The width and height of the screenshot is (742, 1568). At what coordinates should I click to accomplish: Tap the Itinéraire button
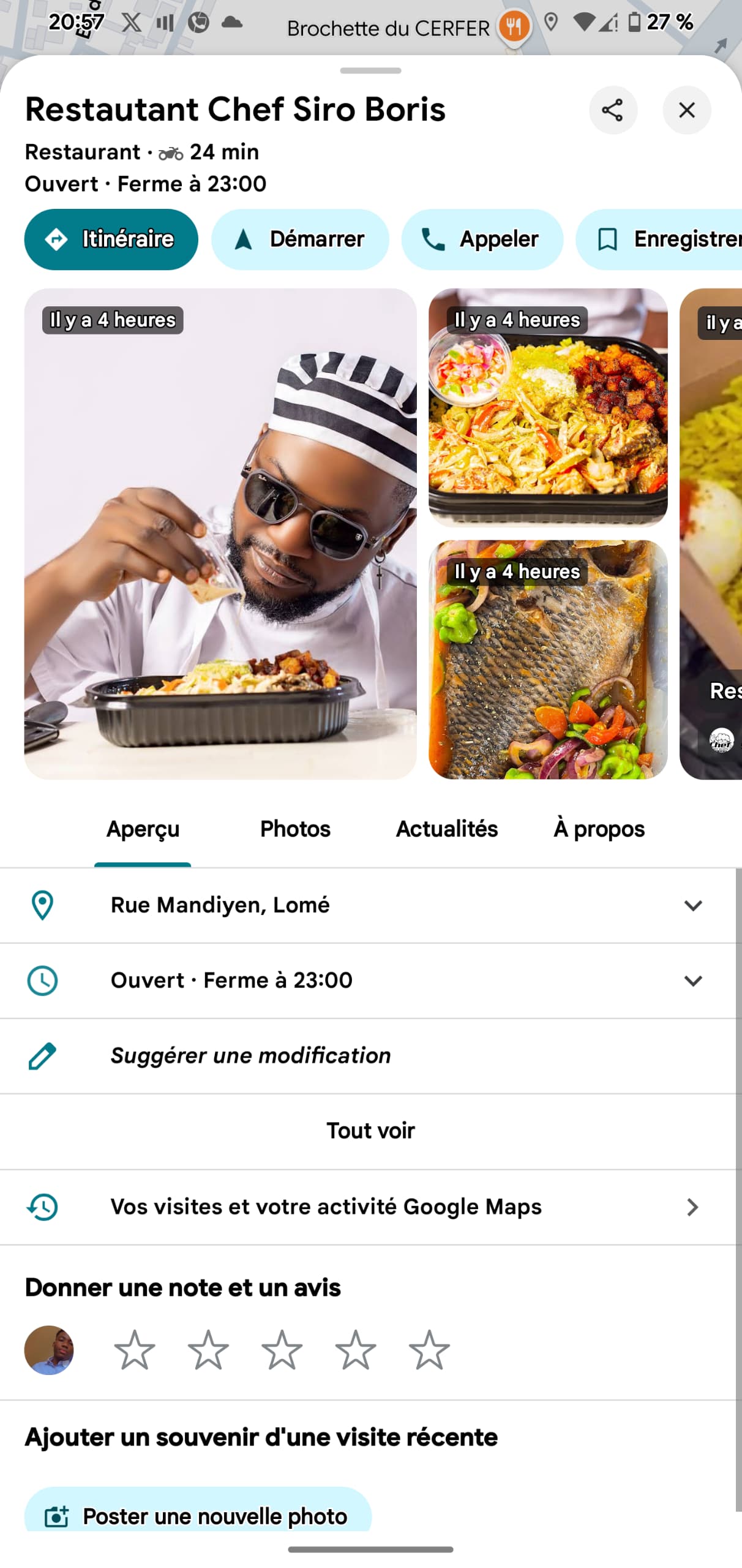(x=111, y=239)
